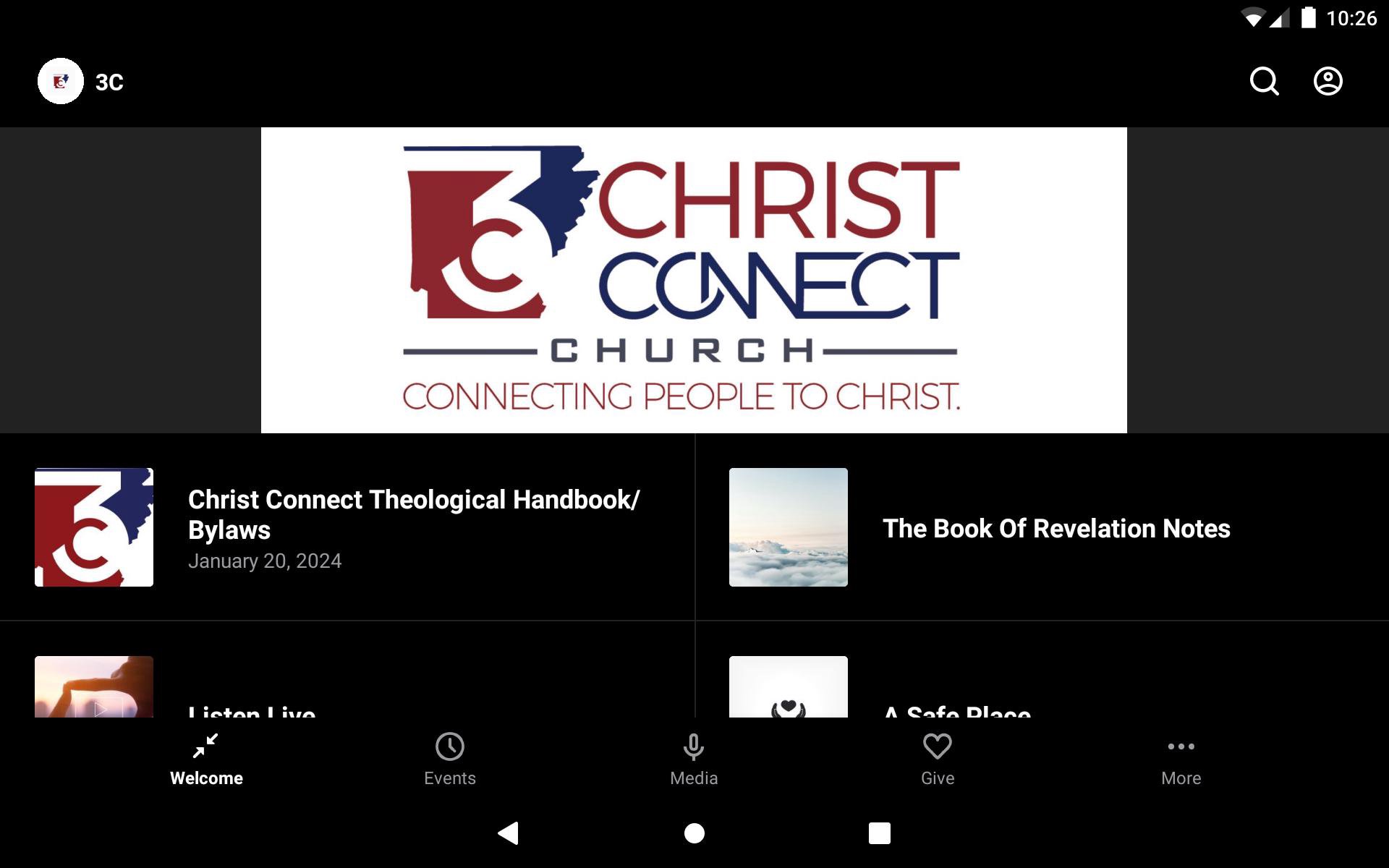Open the user account profile icon
The height and width of the screenshot is (868, 1389).
click(x=1328, y=82)
